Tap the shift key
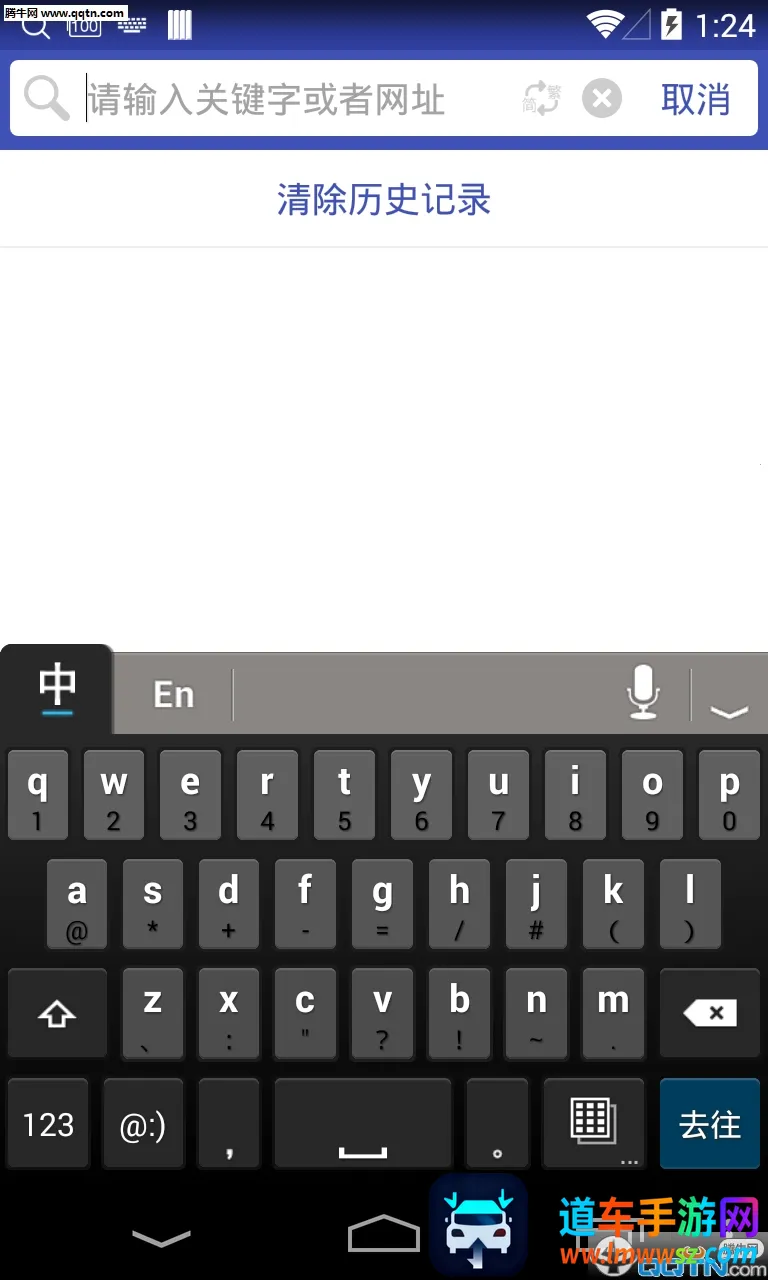768x1280 pixels. click(57, 1014)
